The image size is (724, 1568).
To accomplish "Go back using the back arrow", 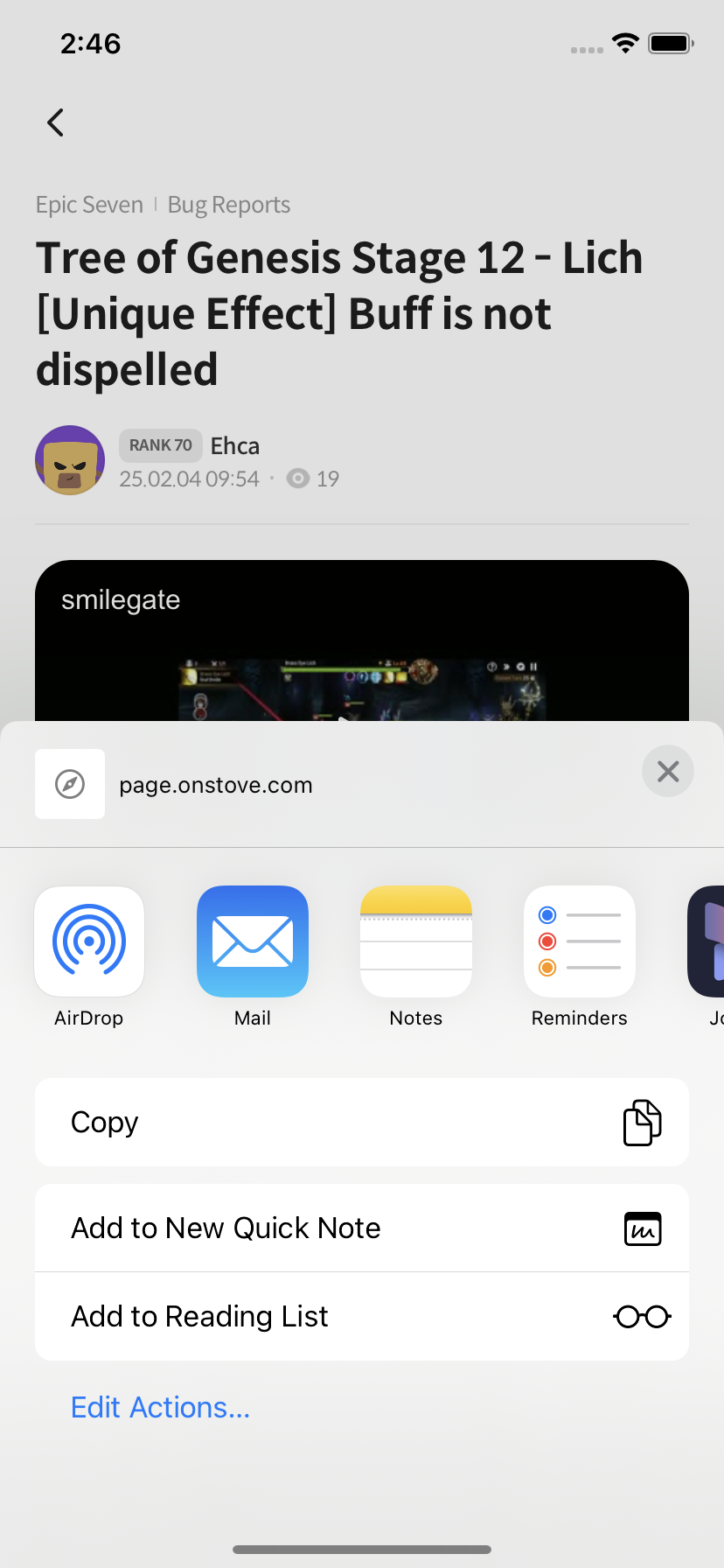I will tap(56, 122).
